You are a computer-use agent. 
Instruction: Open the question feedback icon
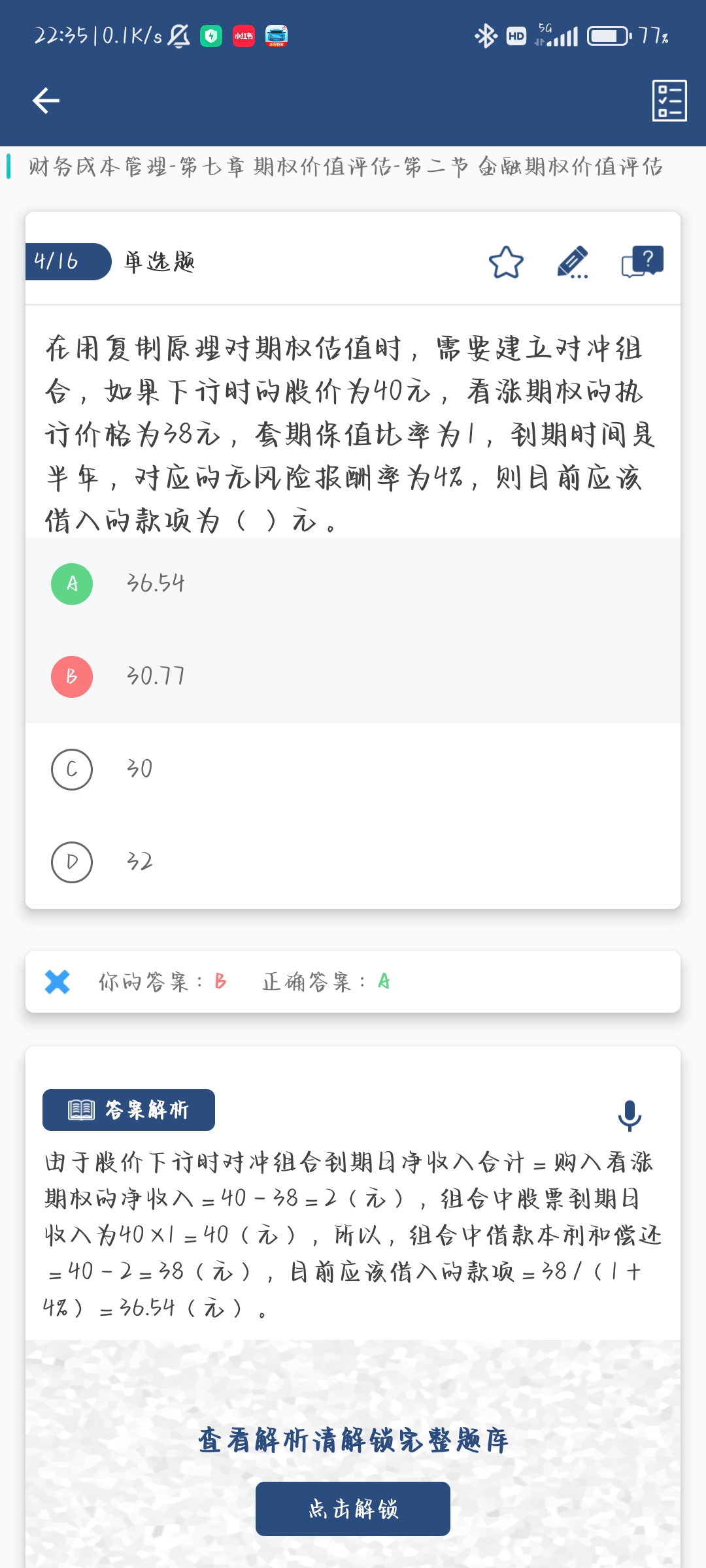[x=642, y=263]
